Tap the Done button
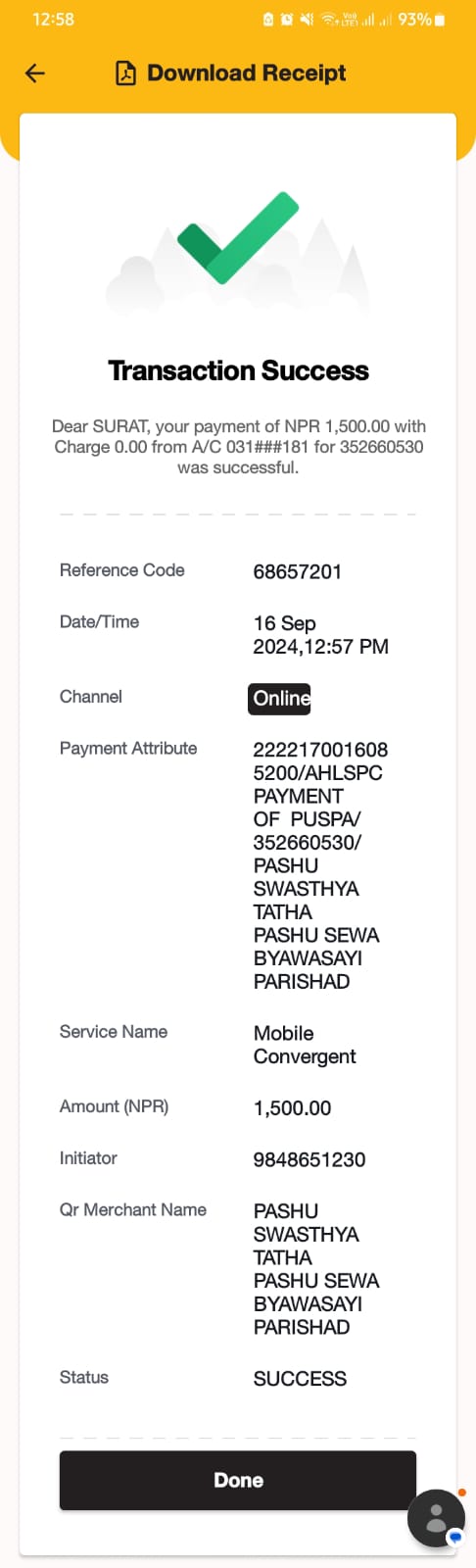 [x=238, y=1480]
